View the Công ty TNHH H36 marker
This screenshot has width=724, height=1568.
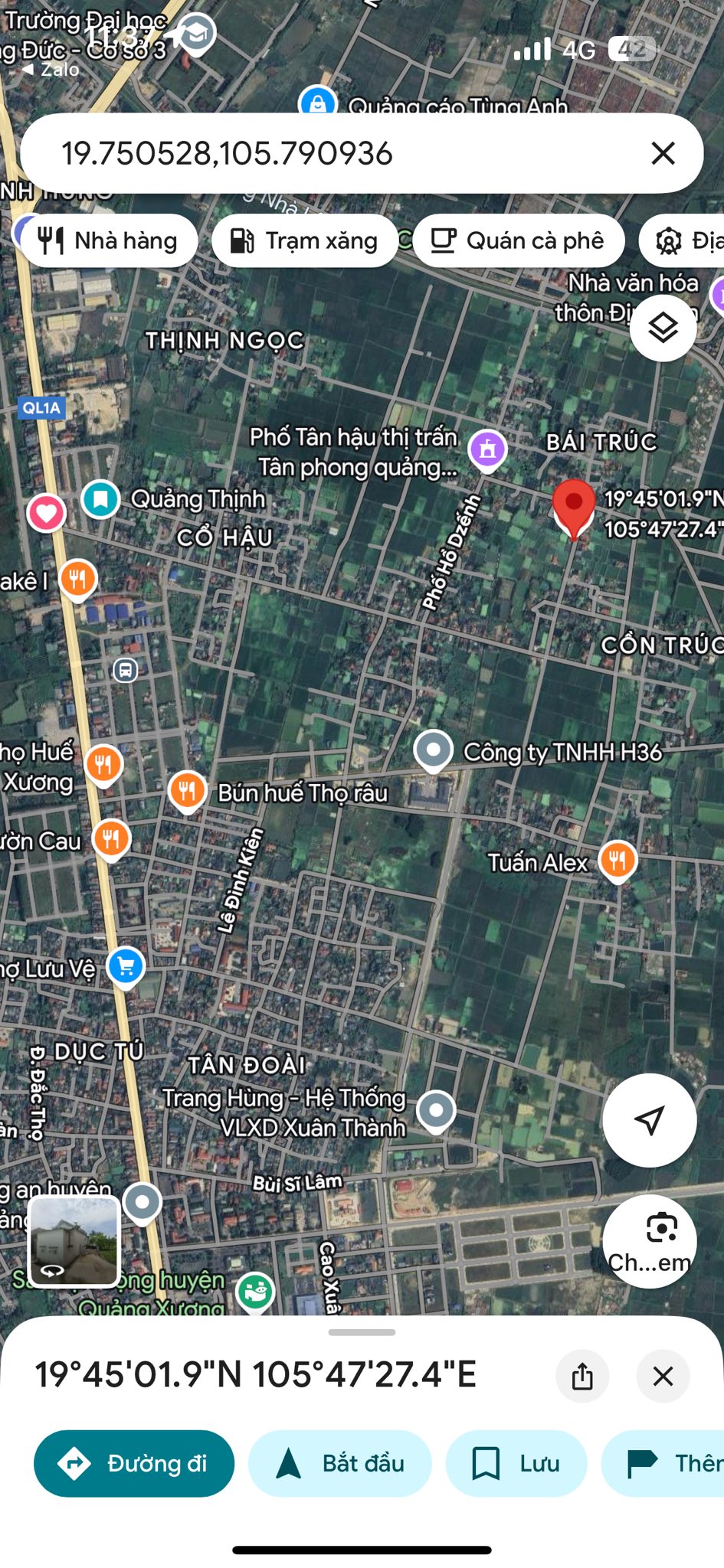434,750
